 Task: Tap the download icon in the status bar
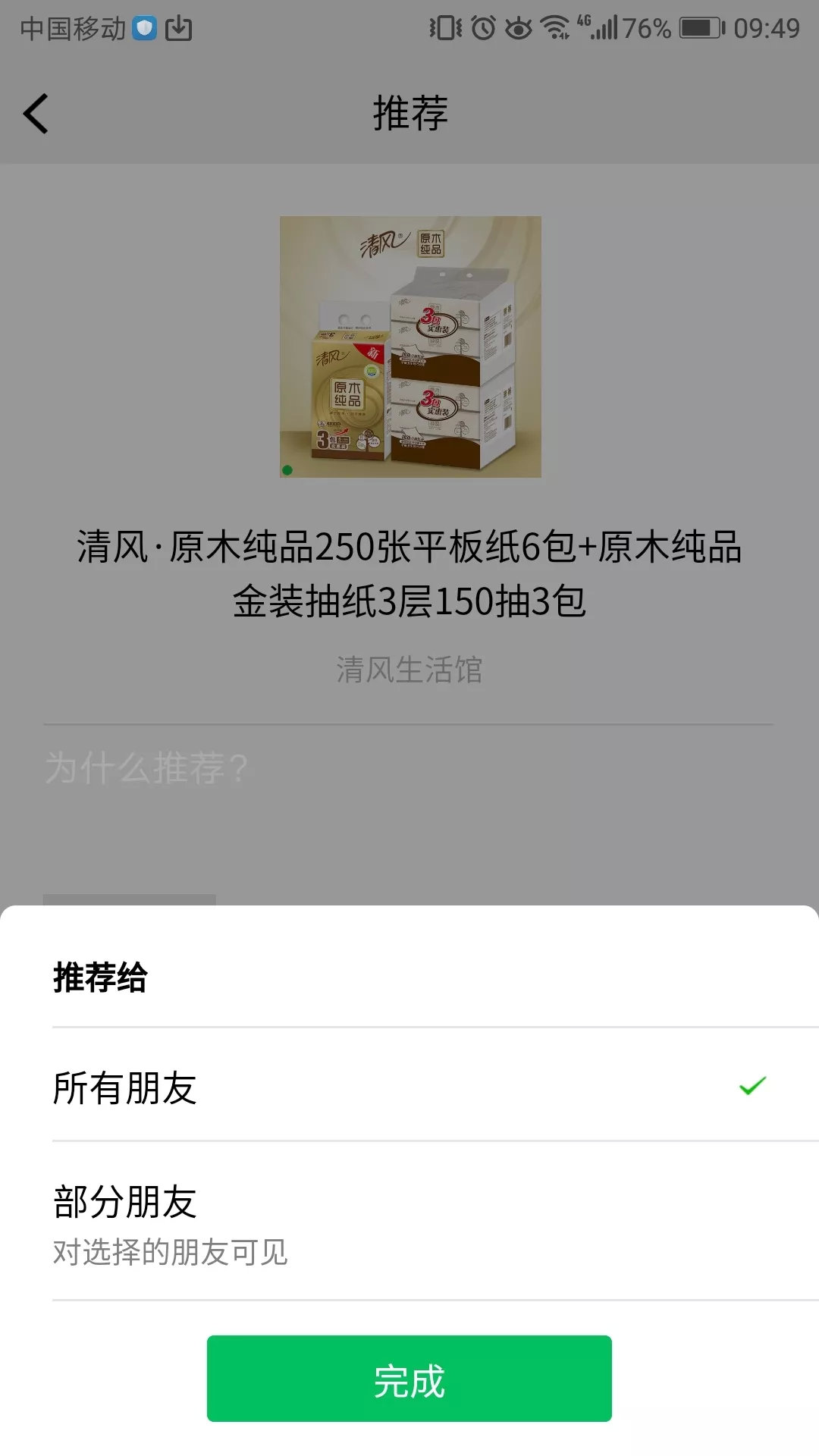point(178,30)
